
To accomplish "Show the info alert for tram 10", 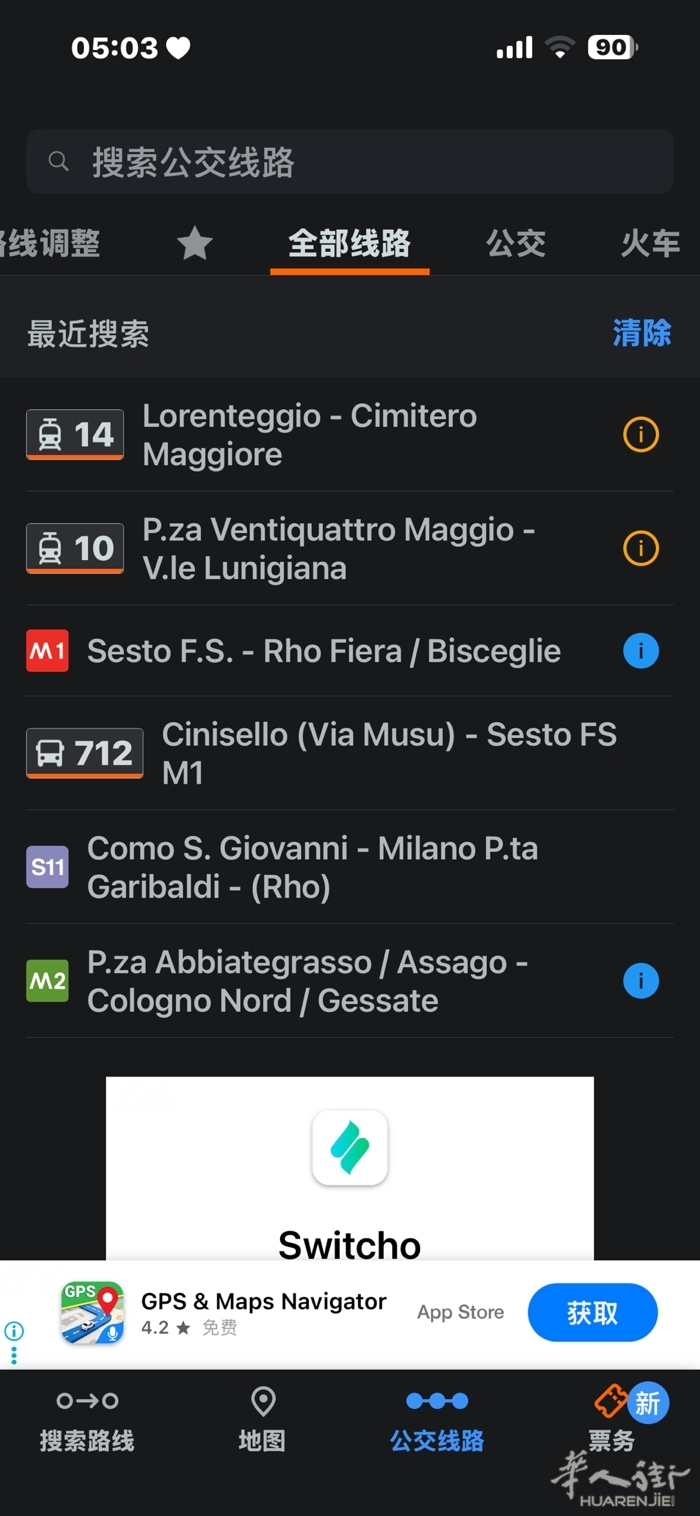I will pyautogui.click(x=641, y=549).
